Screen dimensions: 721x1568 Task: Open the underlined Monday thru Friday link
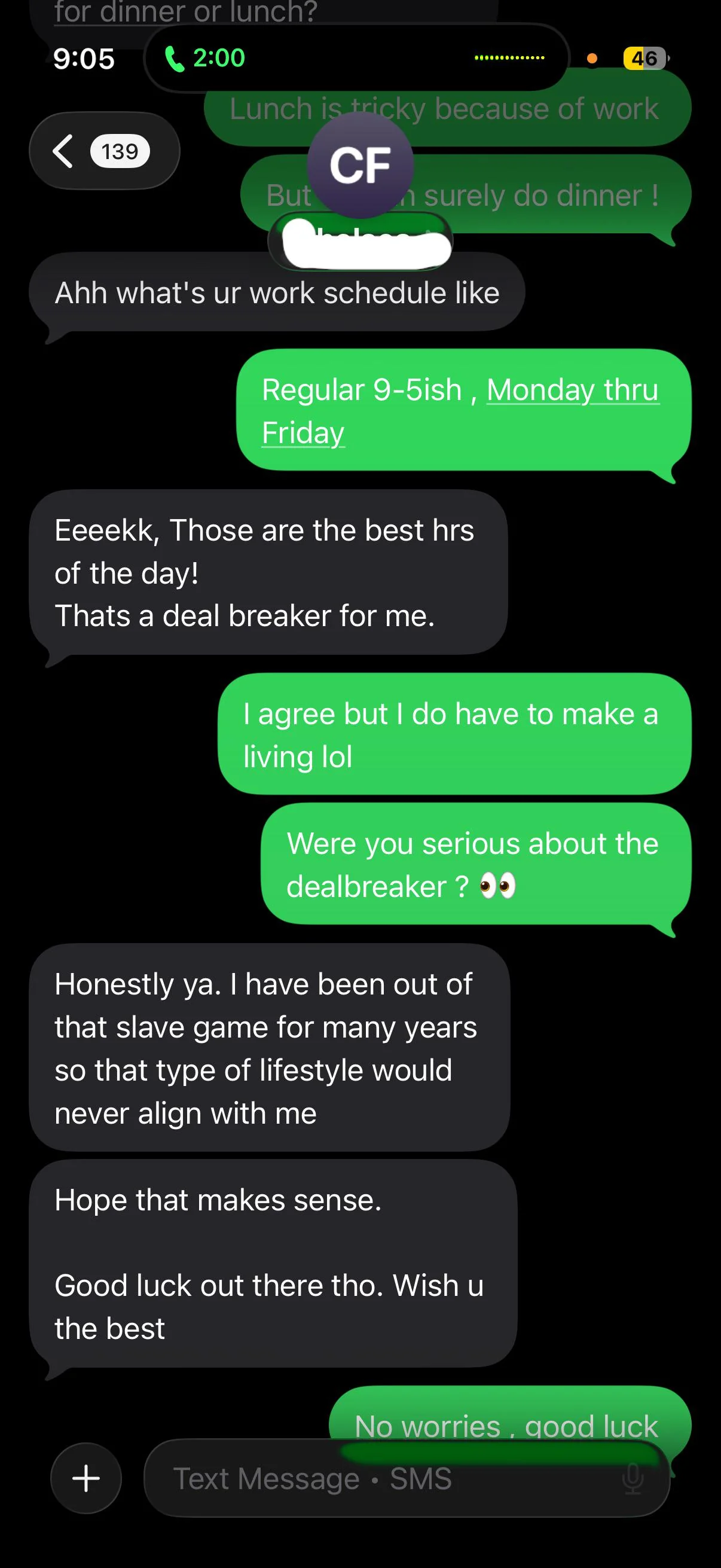coord(572,389)
